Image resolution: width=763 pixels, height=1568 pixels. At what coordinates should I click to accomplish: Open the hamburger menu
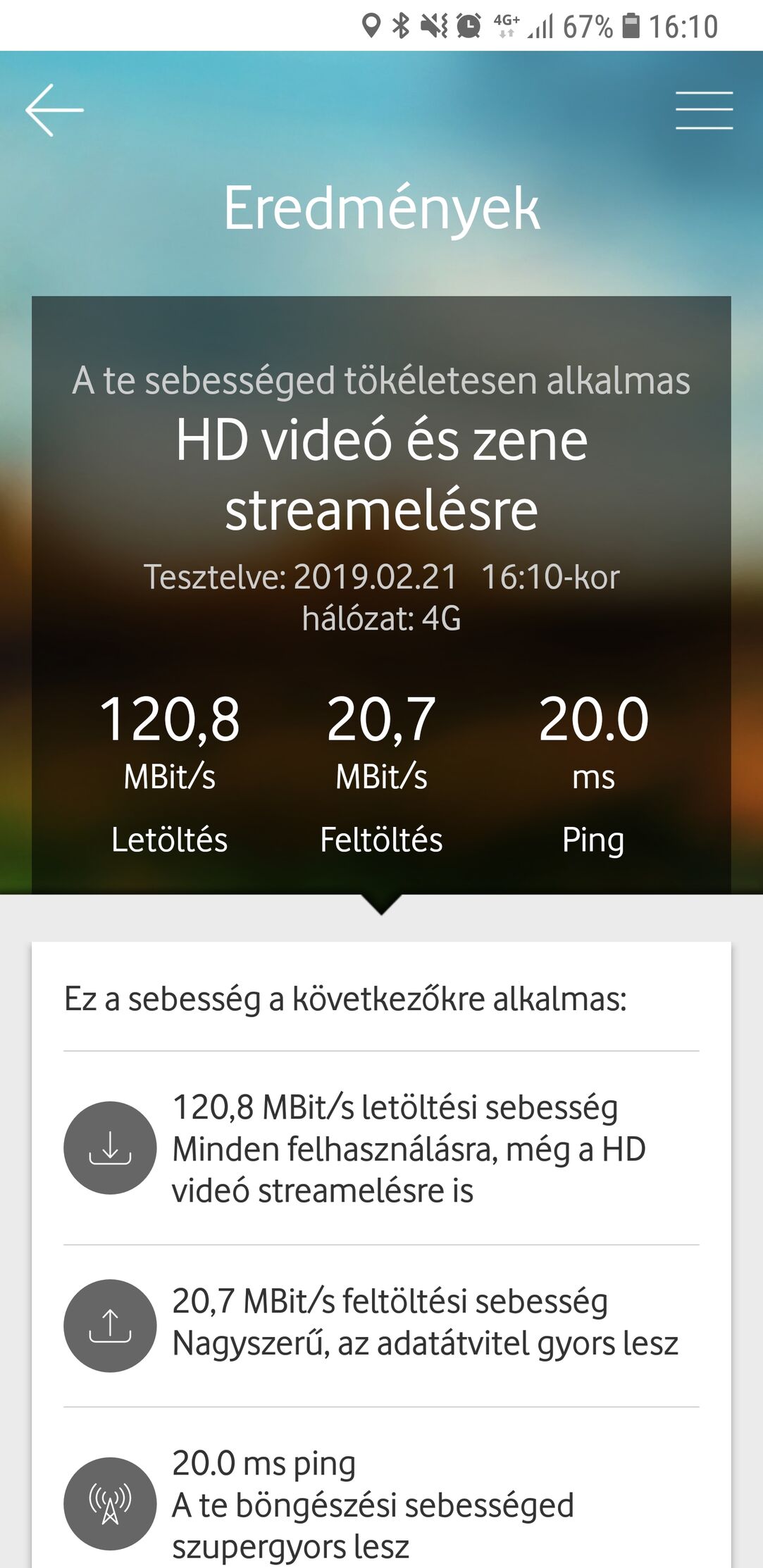coord(704,110)
